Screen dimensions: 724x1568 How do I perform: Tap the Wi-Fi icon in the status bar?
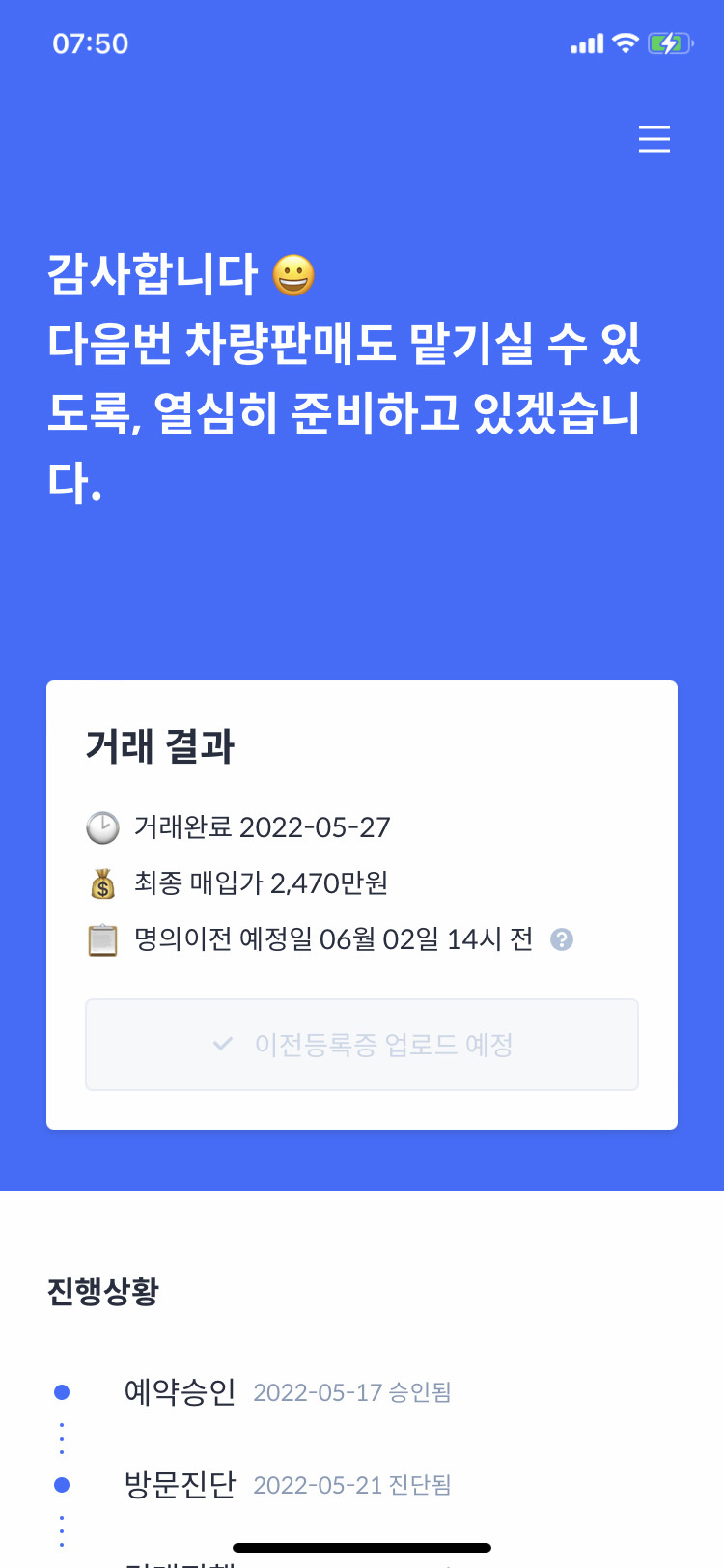click(627, 42)
